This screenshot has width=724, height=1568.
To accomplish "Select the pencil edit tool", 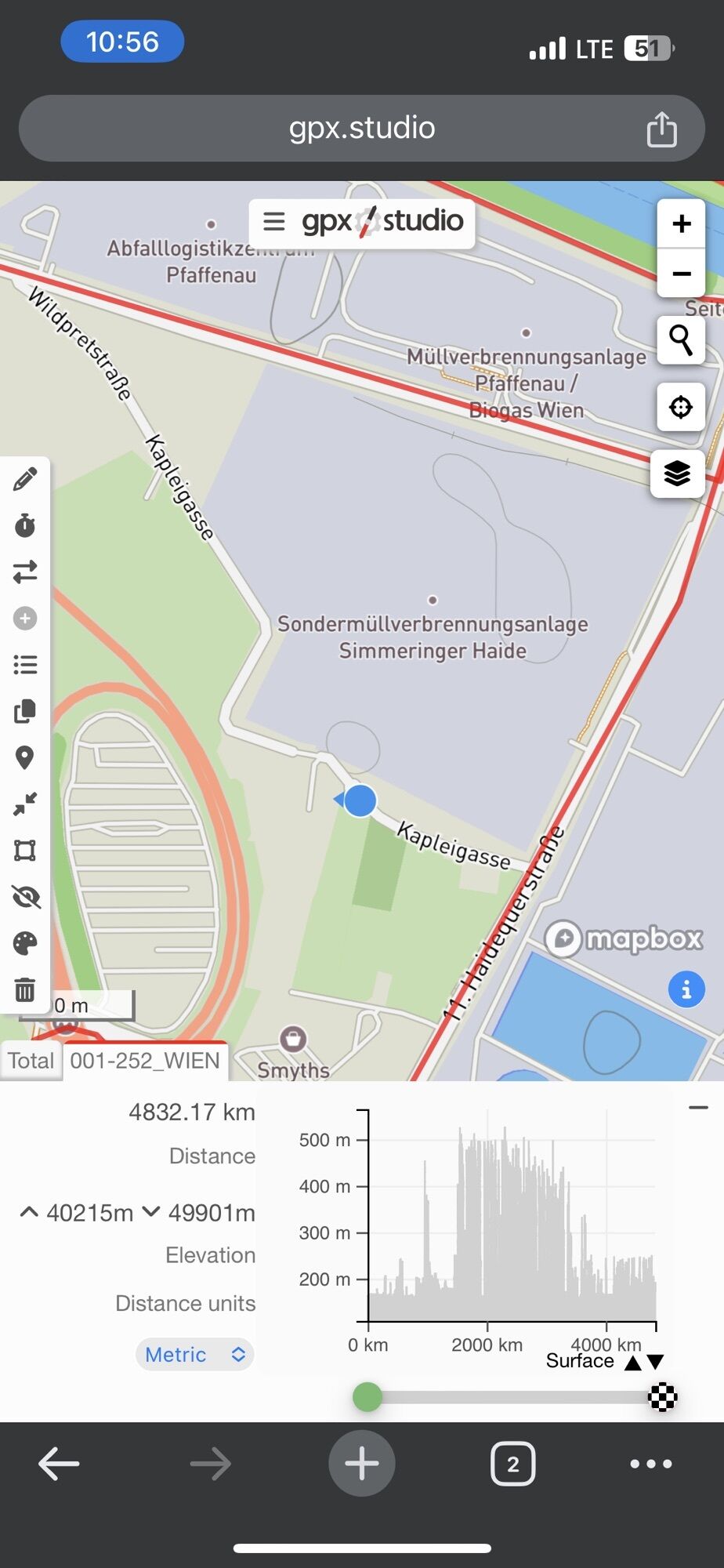I will 25,479.
